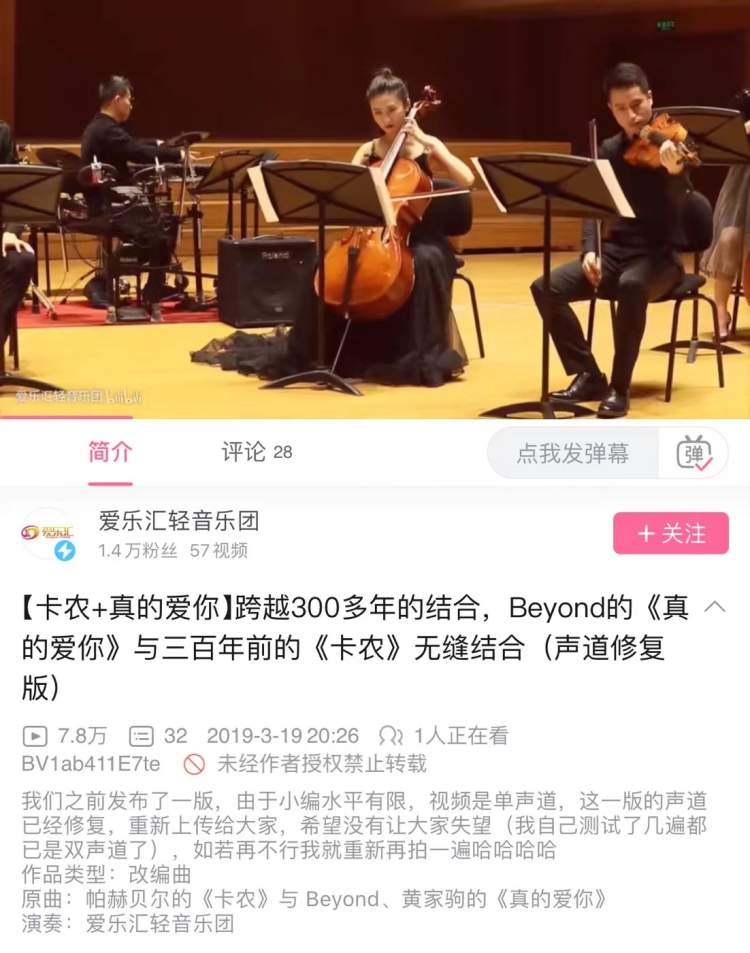
Task: Follow 爱乐汇轻音乐团 with 关注 button
Action: [x=670, y=533]
